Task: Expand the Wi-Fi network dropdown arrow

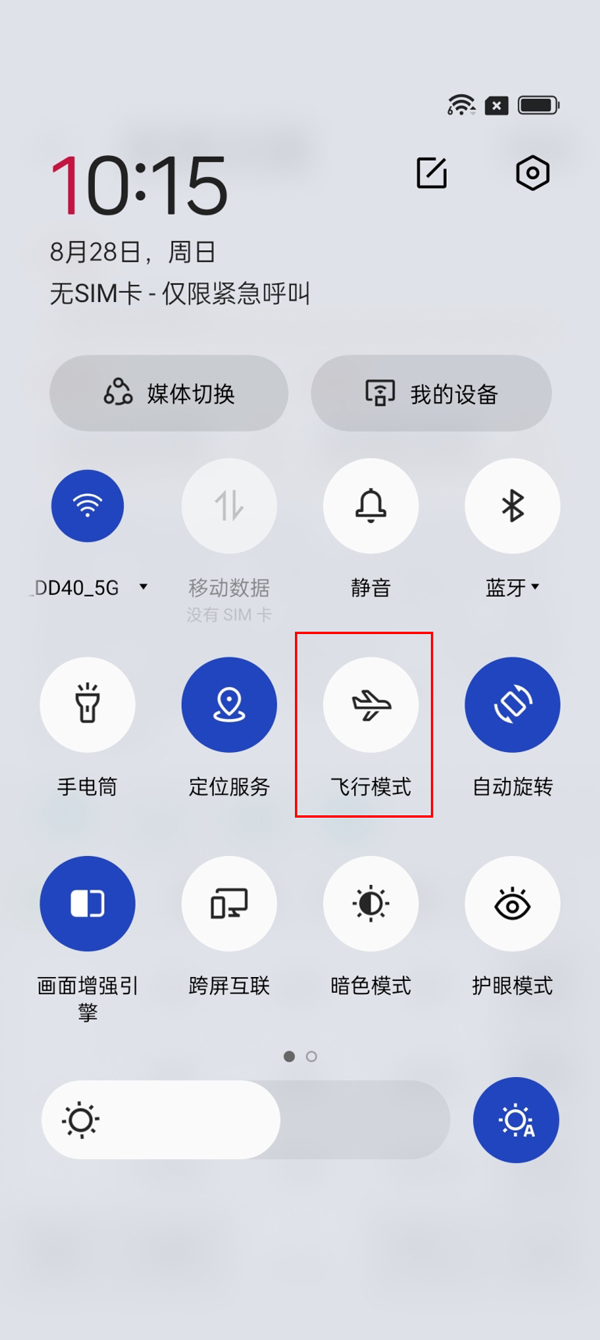Action: click(x=143, y=587)
